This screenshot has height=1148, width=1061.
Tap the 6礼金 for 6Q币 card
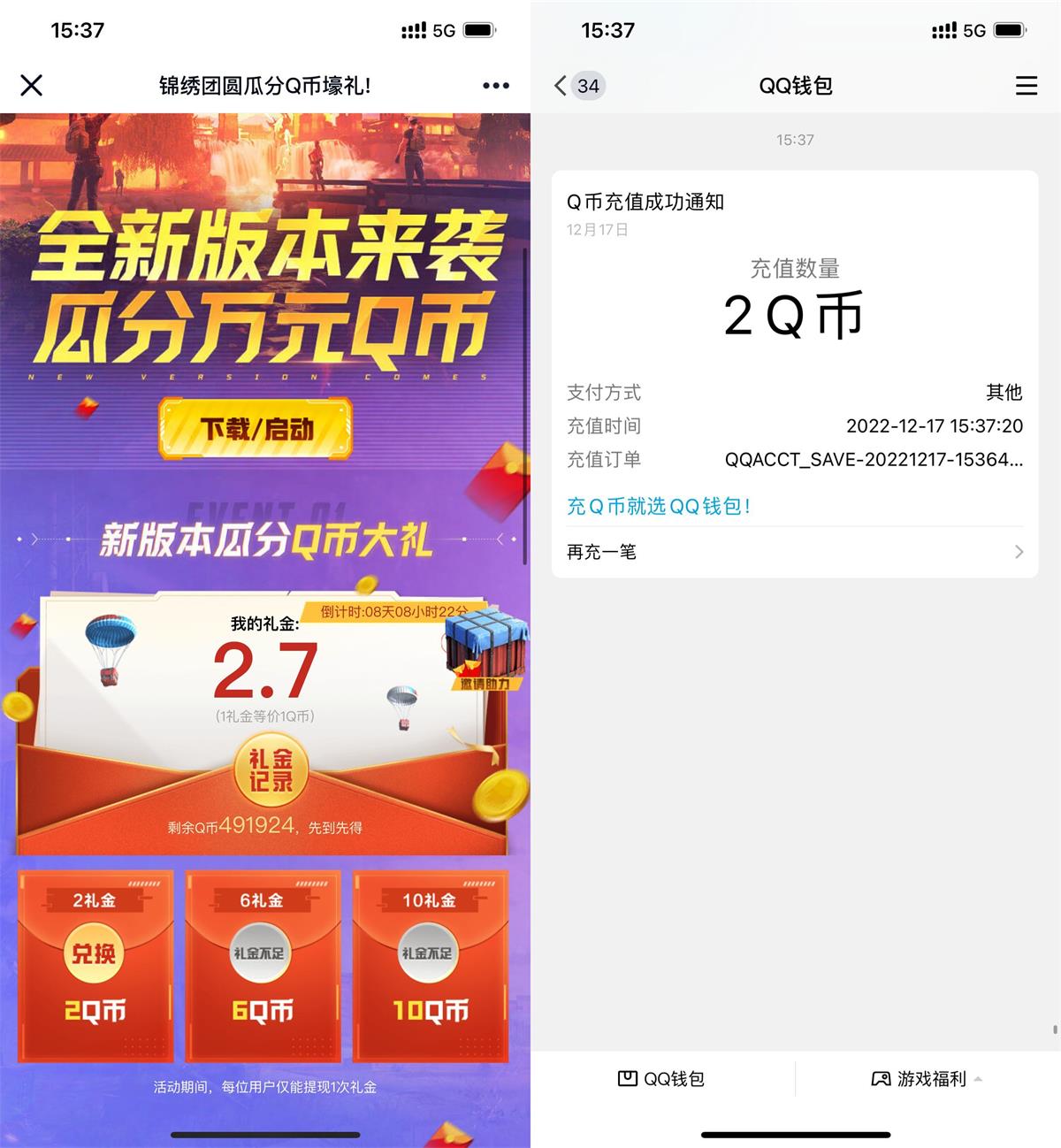click(262, 966)
